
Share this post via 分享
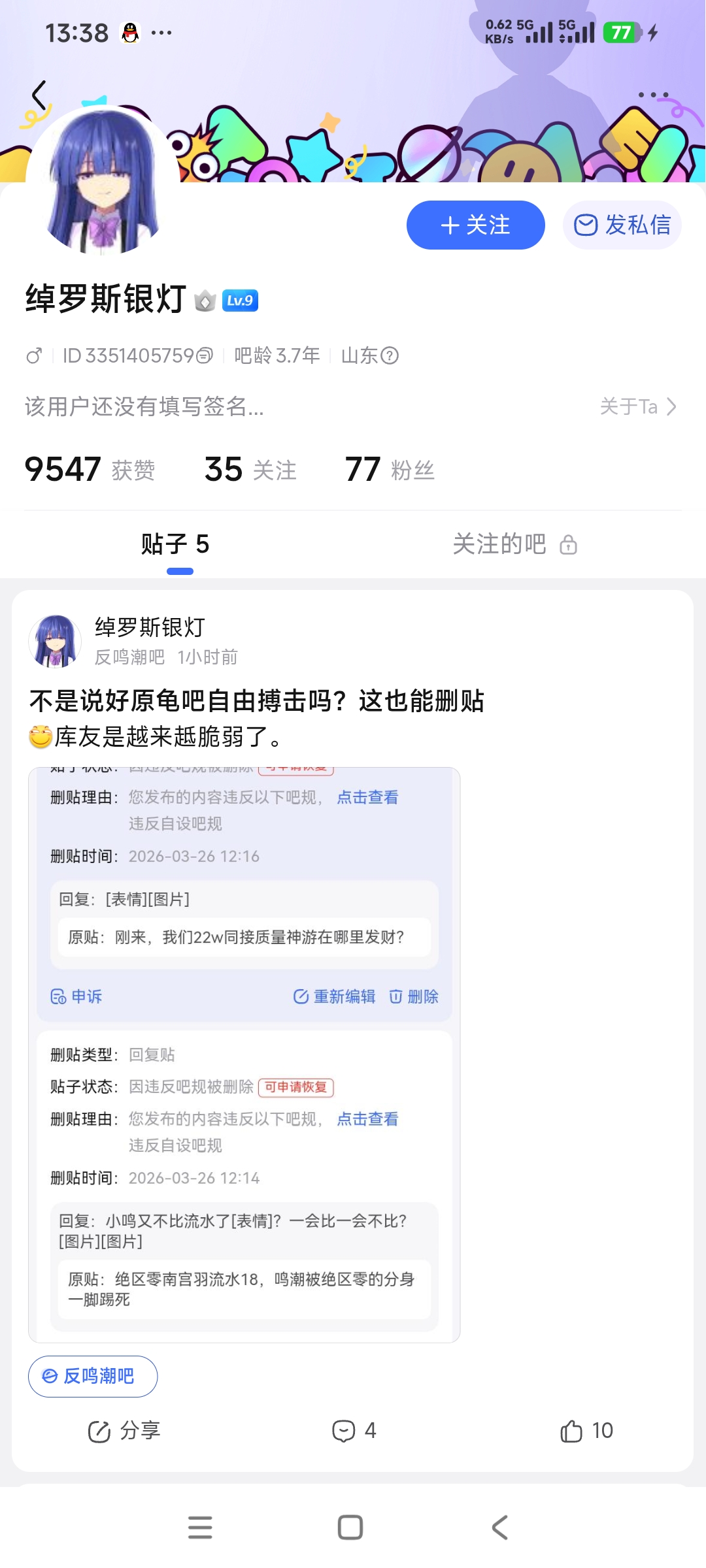[124, 1431]
